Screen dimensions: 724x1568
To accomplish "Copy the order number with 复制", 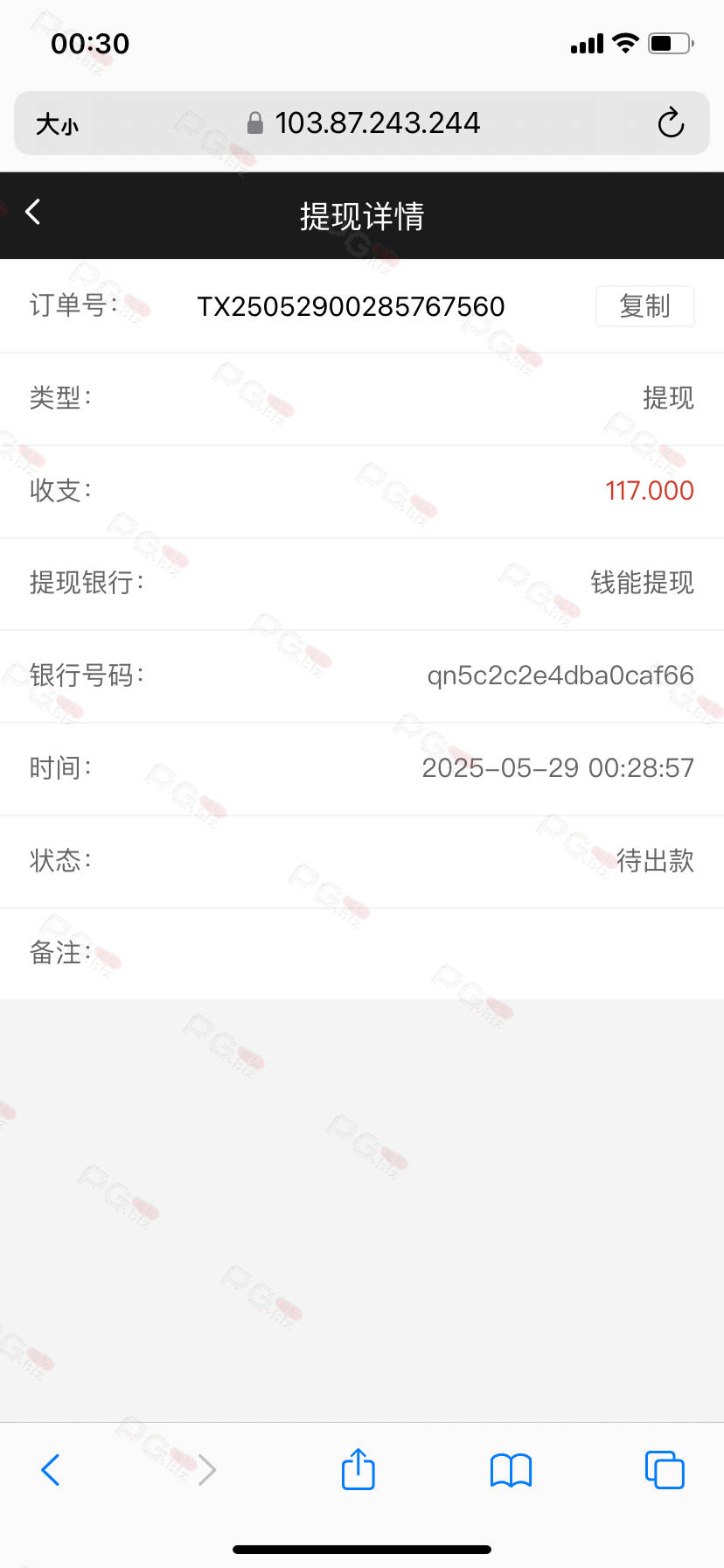I will coord(645,306).
